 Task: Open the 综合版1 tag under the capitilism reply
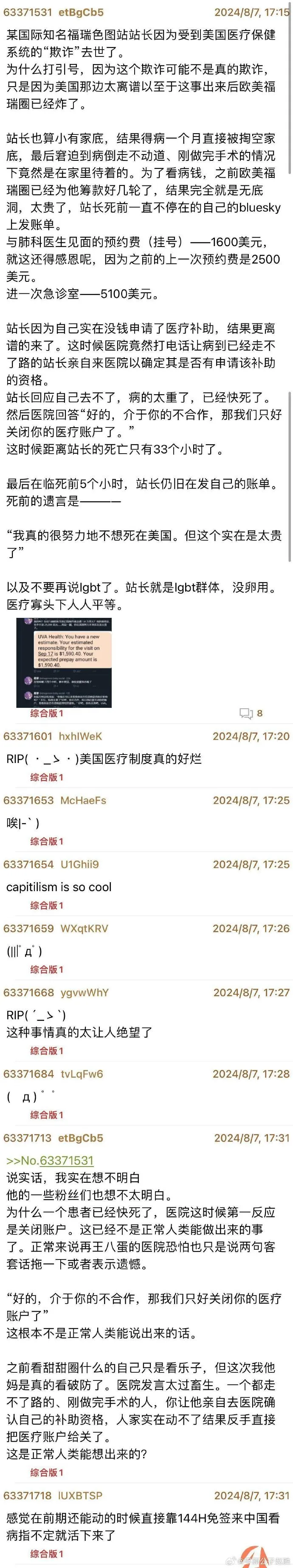[47, 906]
